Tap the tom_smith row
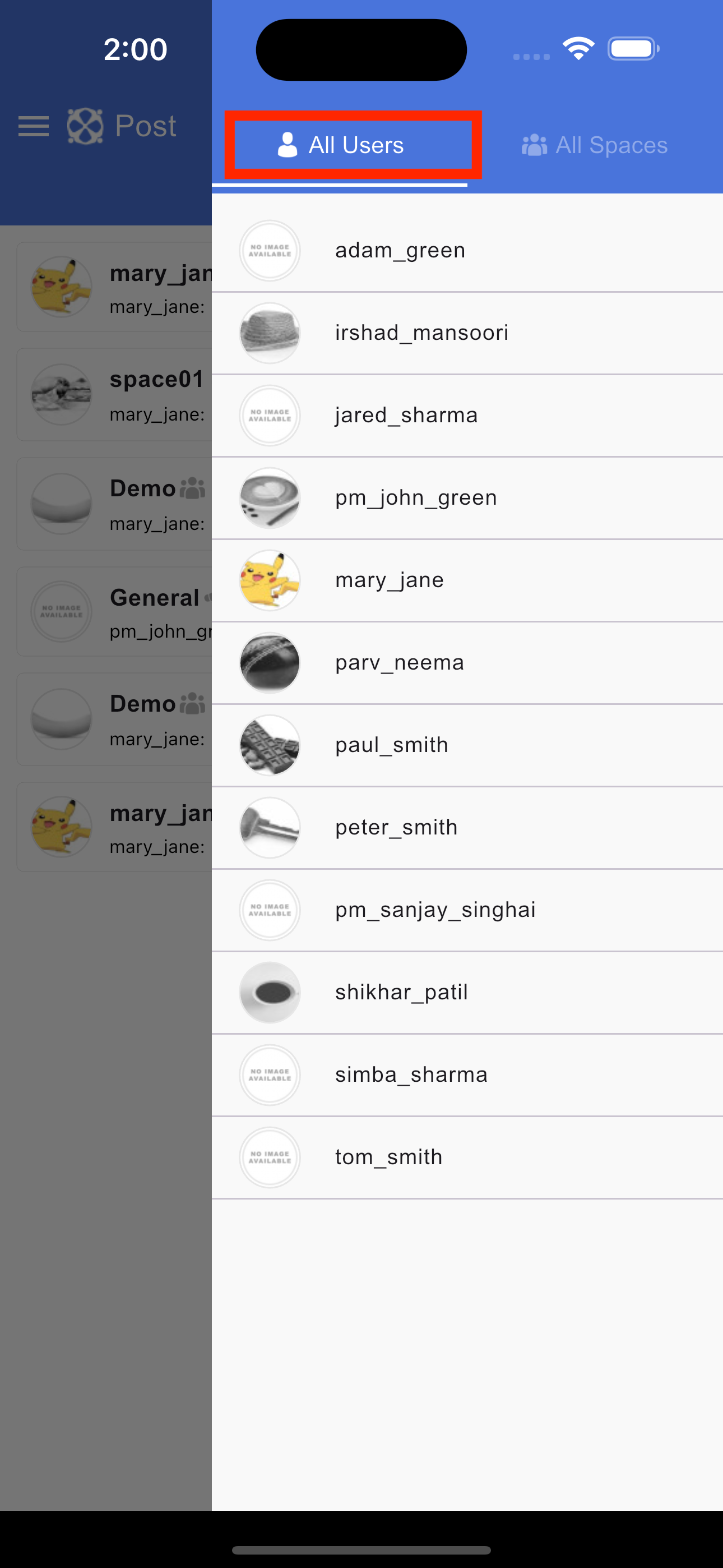Image resolution: width=723 pixels, height=1568 pixels. coord(467,1159)
